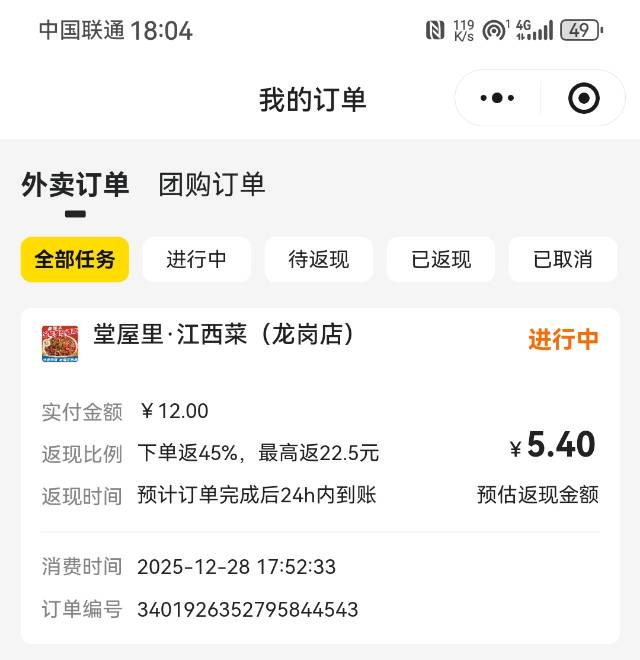This screenshot has height=660, width=640.
Task: Switch to the 团购订单 tab
Action: click(x=212, y=185)
